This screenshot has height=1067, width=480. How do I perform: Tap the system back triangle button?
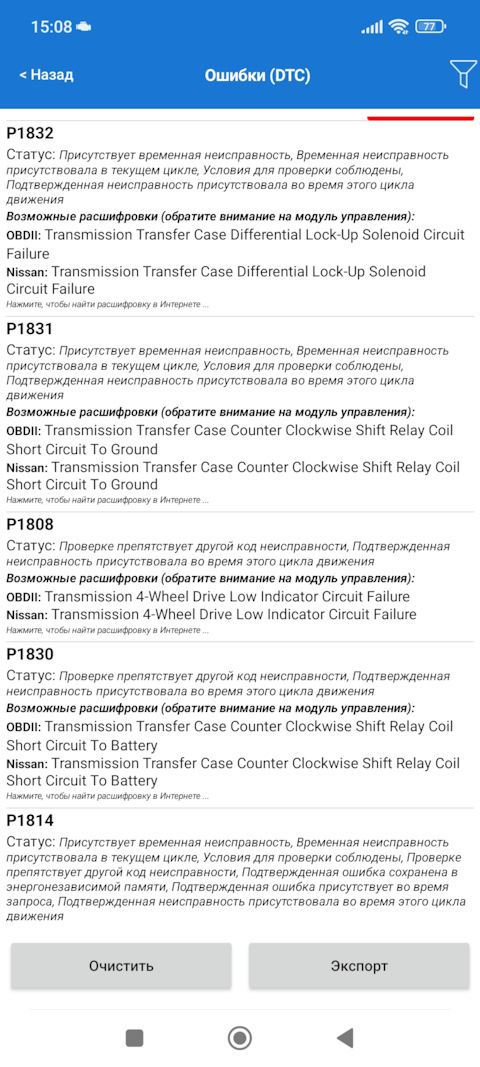click(345, 1038)
